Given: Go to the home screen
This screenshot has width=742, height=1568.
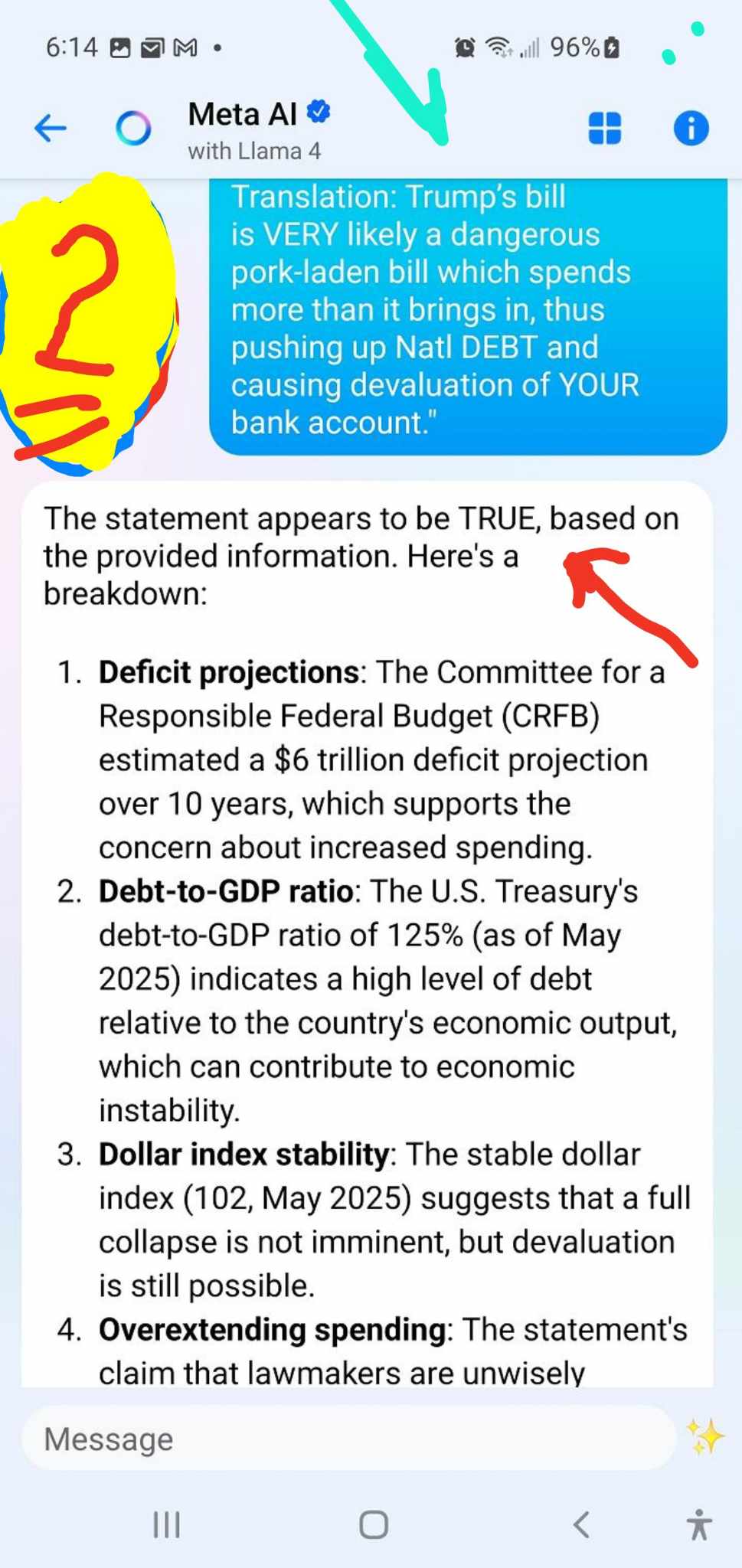Looking at the screenshot, I should (374, 1524).
